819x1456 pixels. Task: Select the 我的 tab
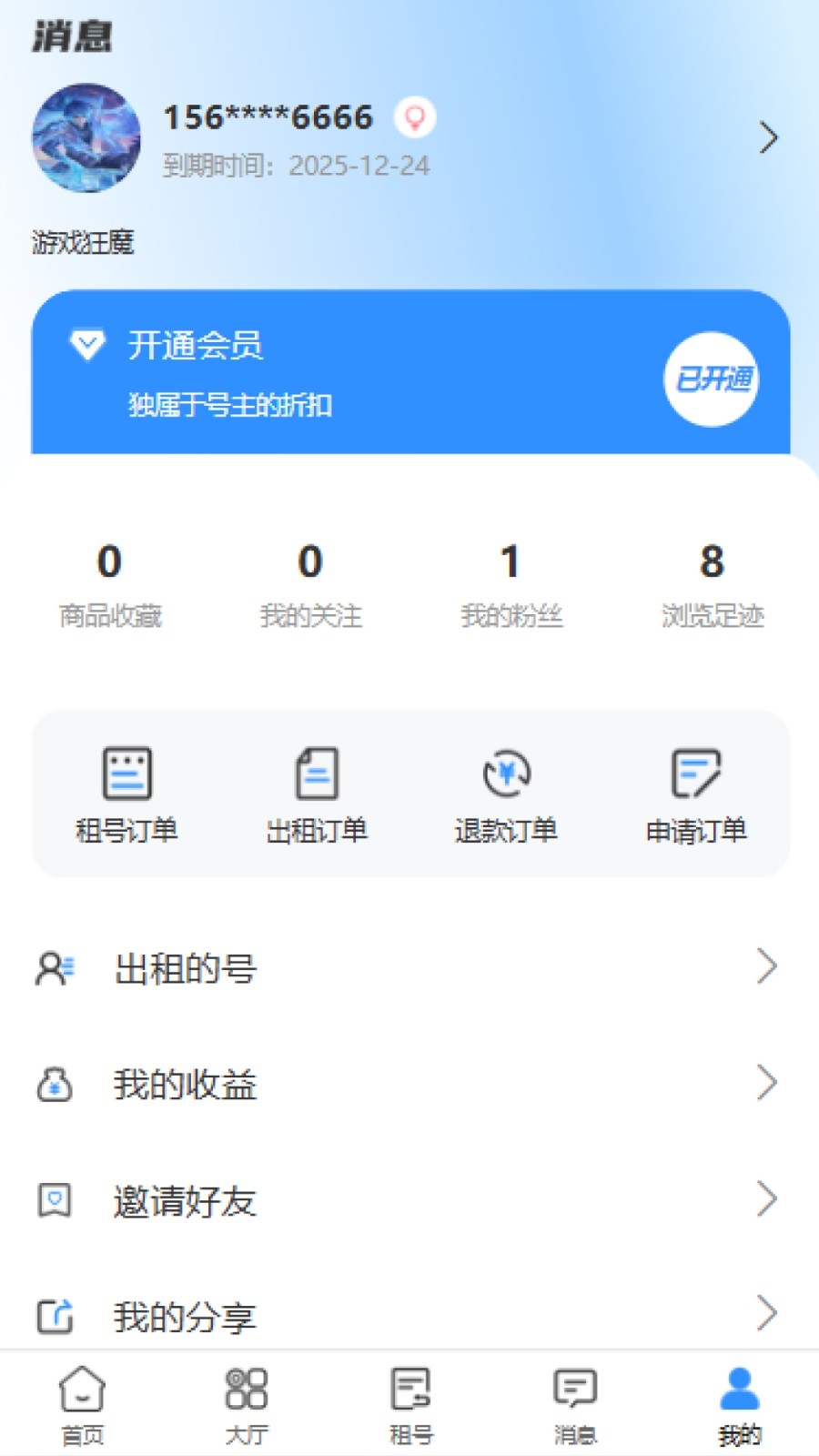pos(739,1406)
